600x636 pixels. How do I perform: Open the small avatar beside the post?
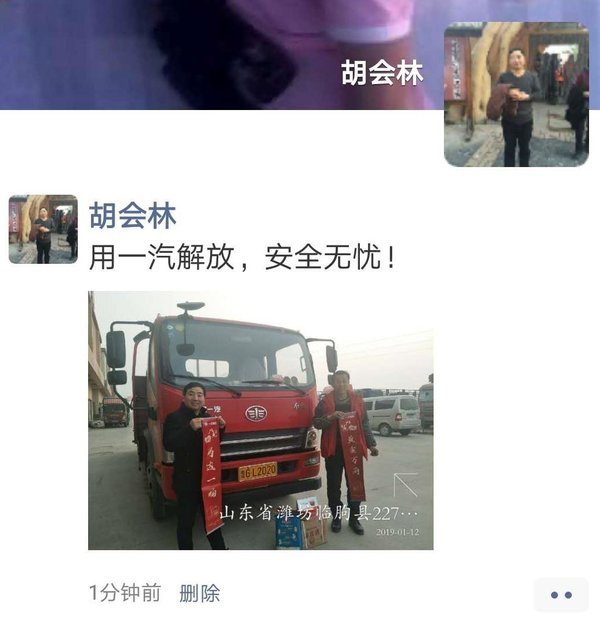click(x=43, y=229)
